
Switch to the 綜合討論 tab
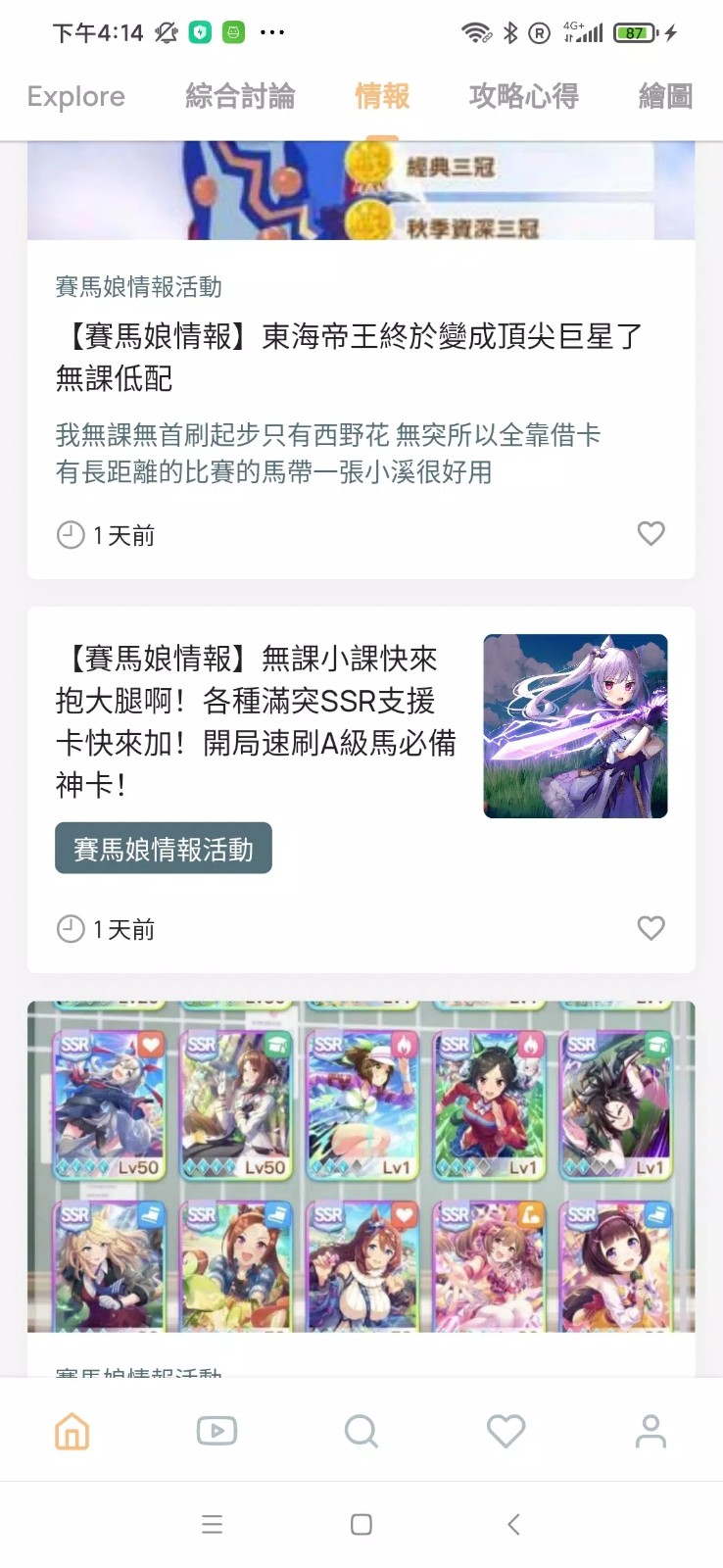[x=240, y=97]
